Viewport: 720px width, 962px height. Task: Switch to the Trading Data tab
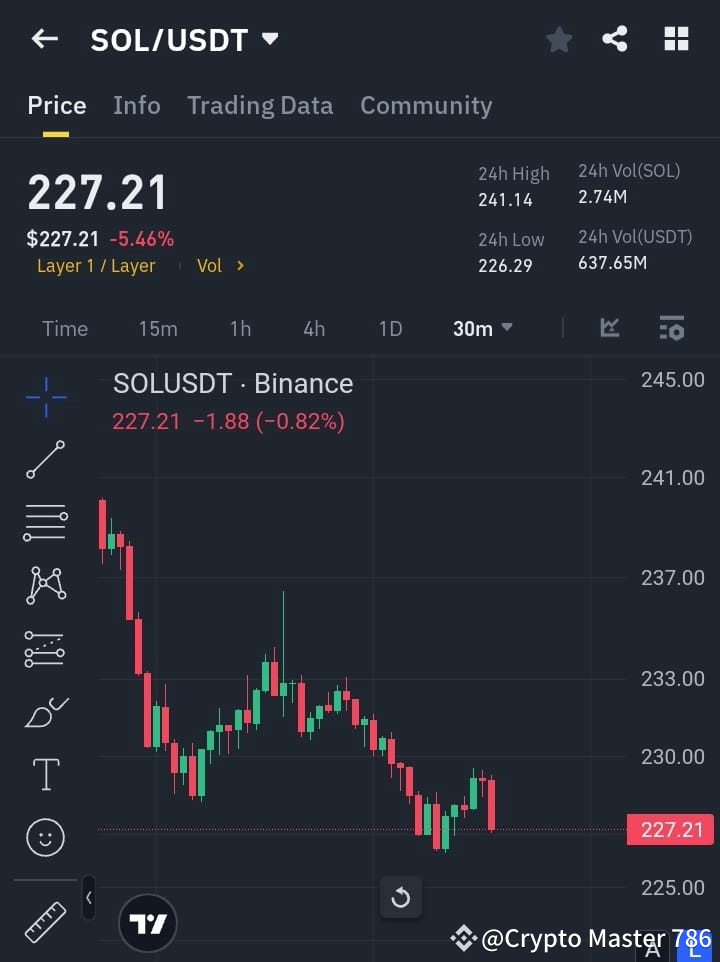[260, 105]
